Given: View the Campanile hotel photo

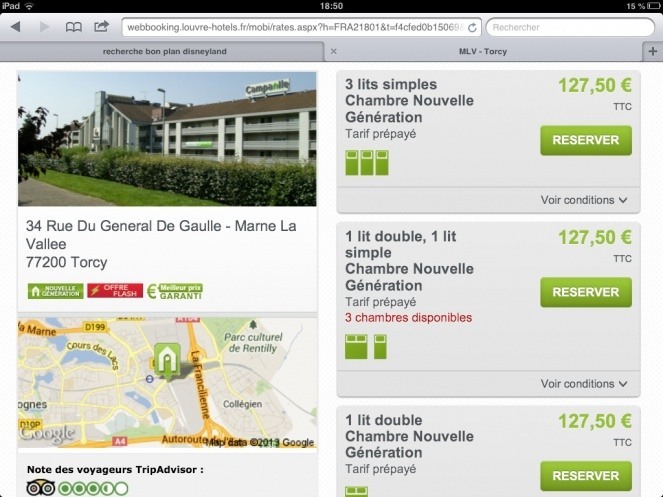Looking at the screenshot, I should [x=167, y=139].
